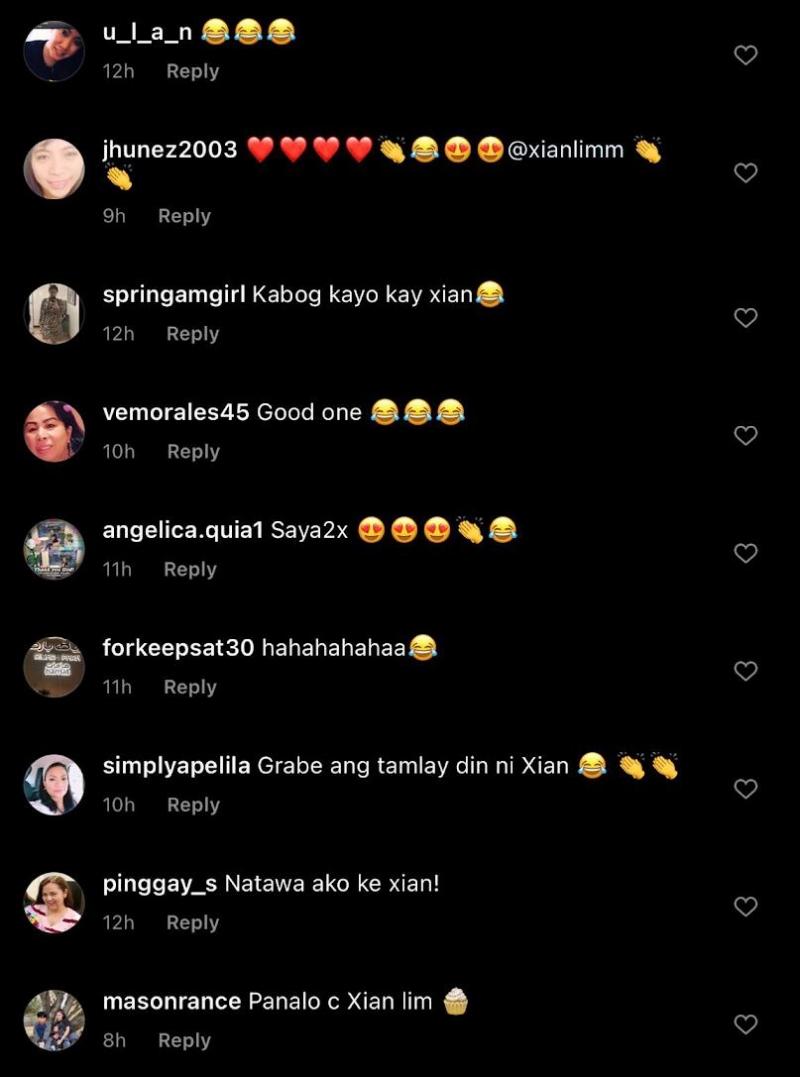Image resolution: width=800 pixels, height=1077 pixels.
Task: Reply to pinggay_s's comment
Action: click(x=193, y=923)
